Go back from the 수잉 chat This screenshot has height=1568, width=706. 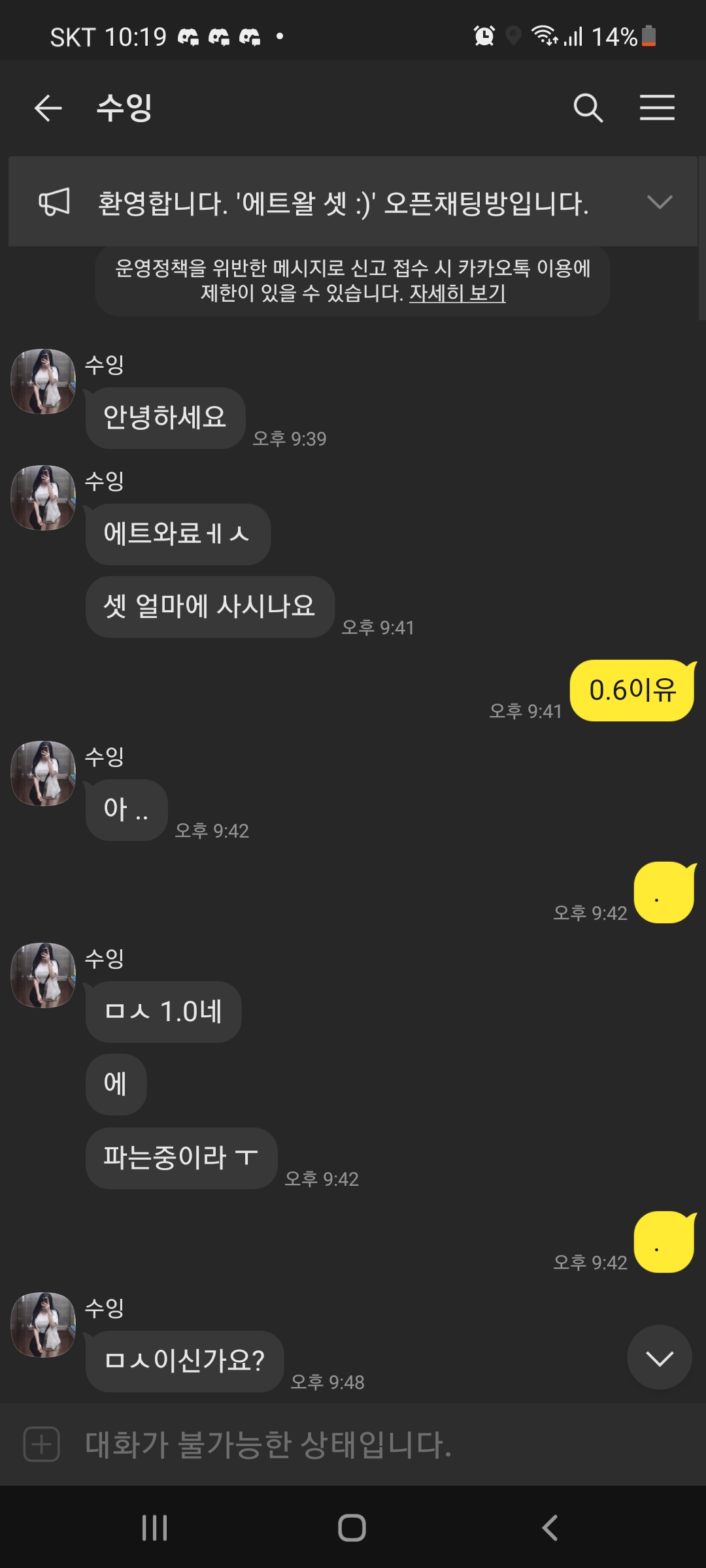pyautogui.click(x=48, y=108)
